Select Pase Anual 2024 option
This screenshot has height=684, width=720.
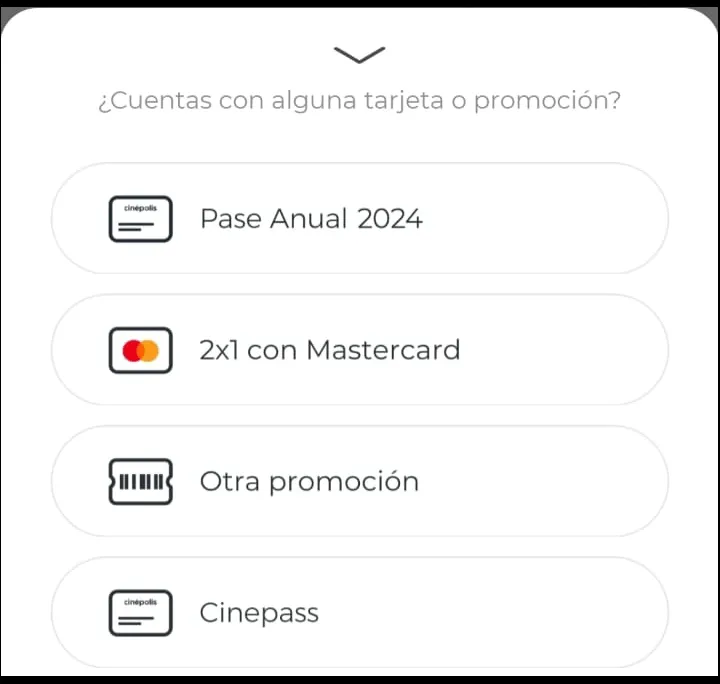tap(359, 218)
